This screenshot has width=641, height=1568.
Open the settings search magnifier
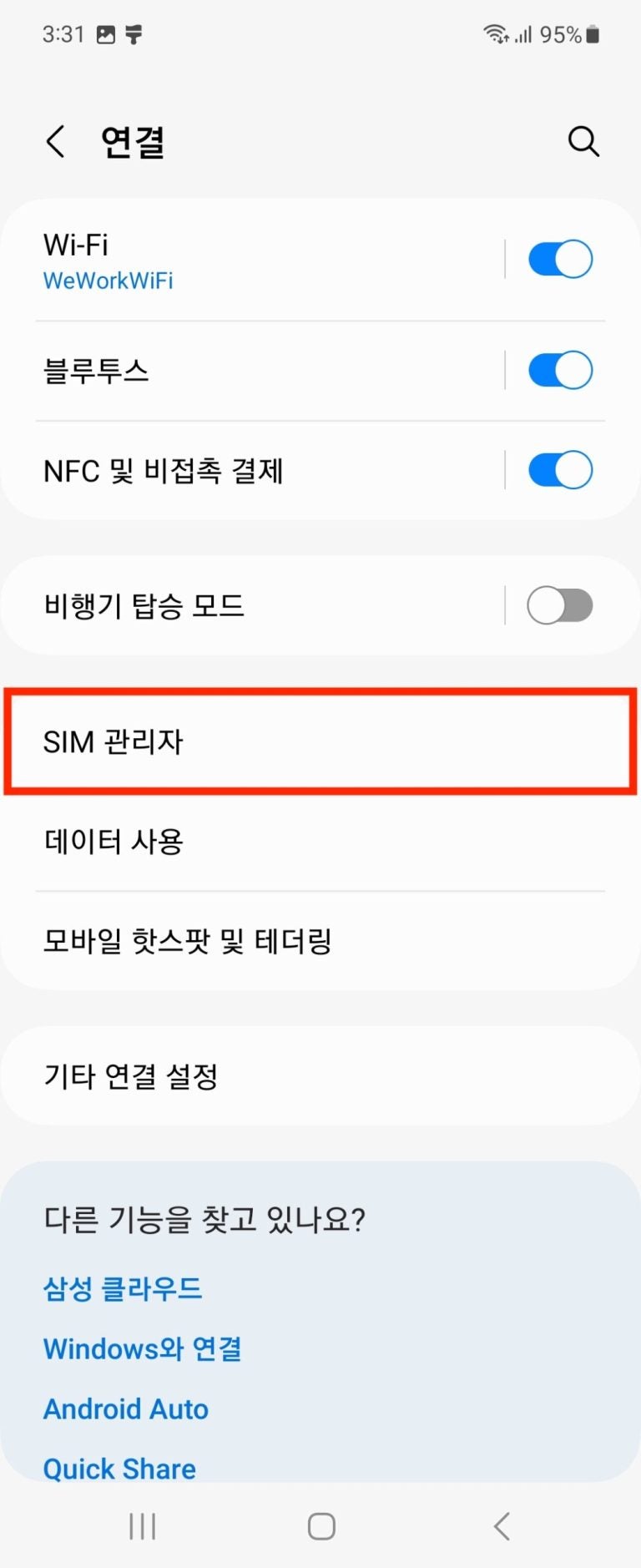pyautogui.click(x=583, y=142)
